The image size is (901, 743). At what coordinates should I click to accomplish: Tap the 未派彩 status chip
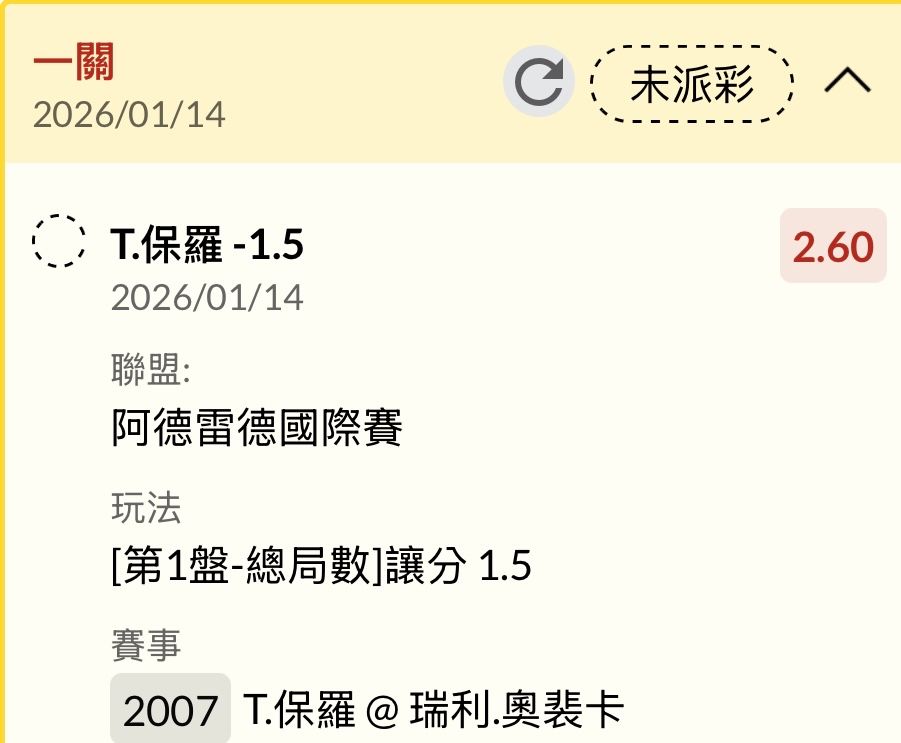(691, 84)
